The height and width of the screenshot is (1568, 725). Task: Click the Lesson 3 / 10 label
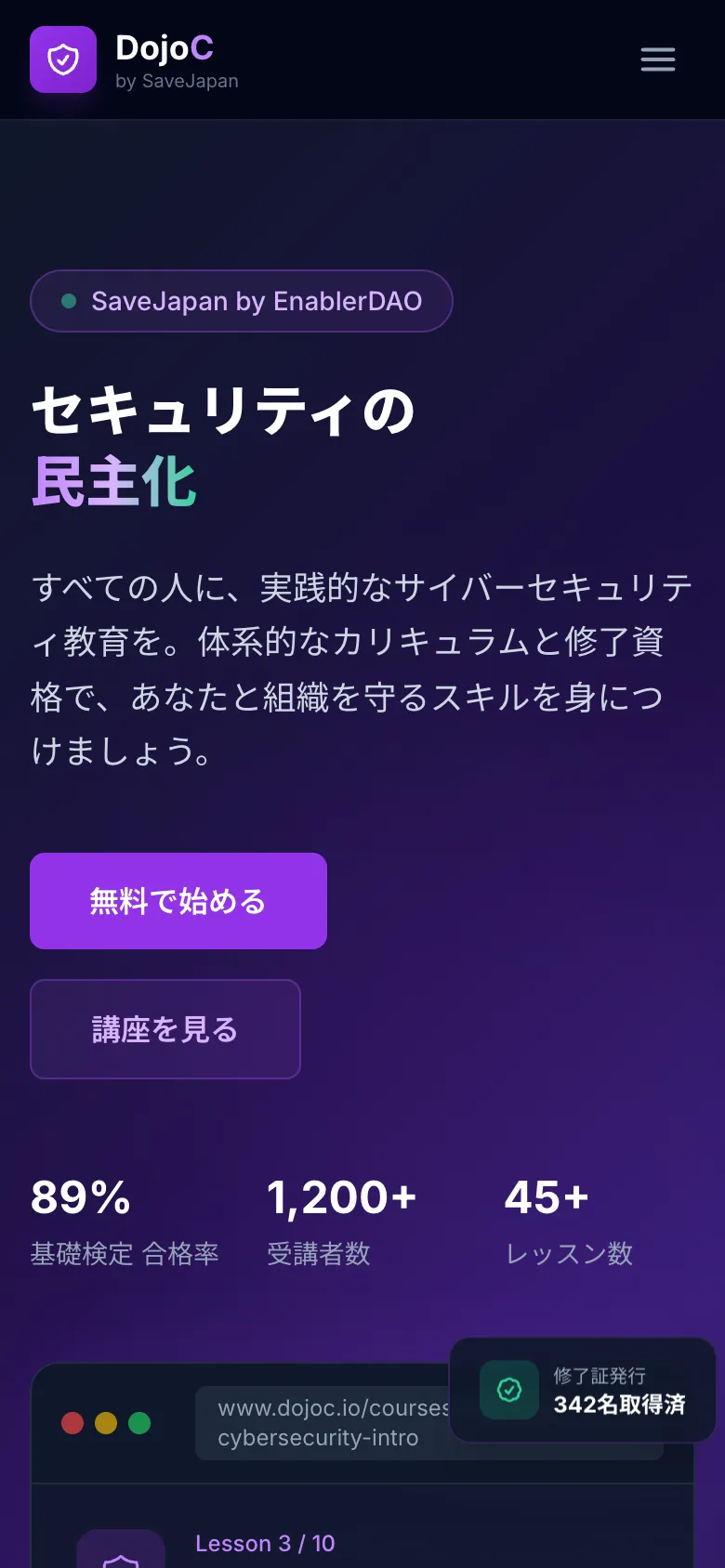tap(263, 1542)
